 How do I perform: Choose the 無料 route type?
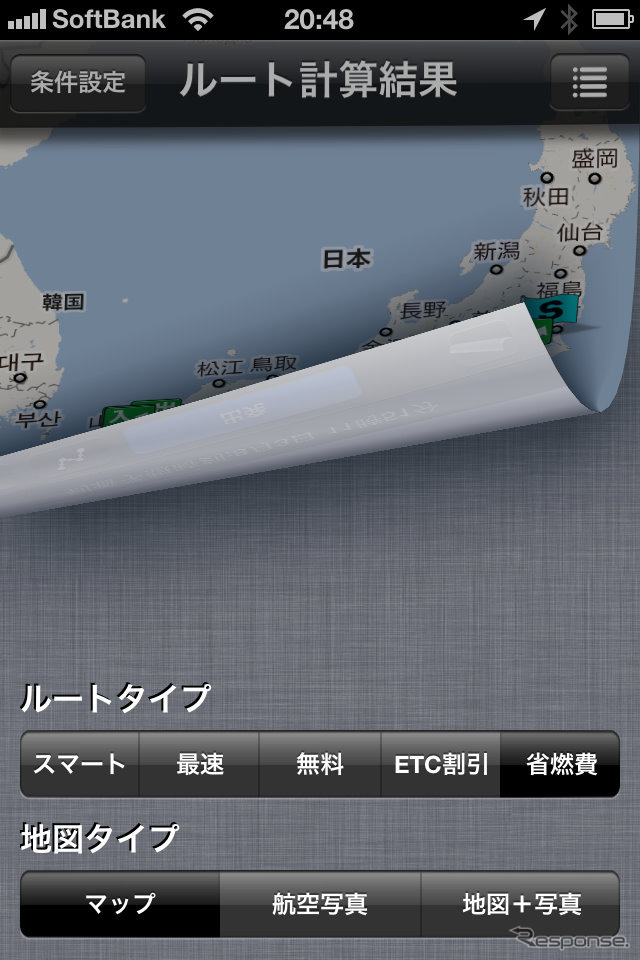click(x=319, y=765)
